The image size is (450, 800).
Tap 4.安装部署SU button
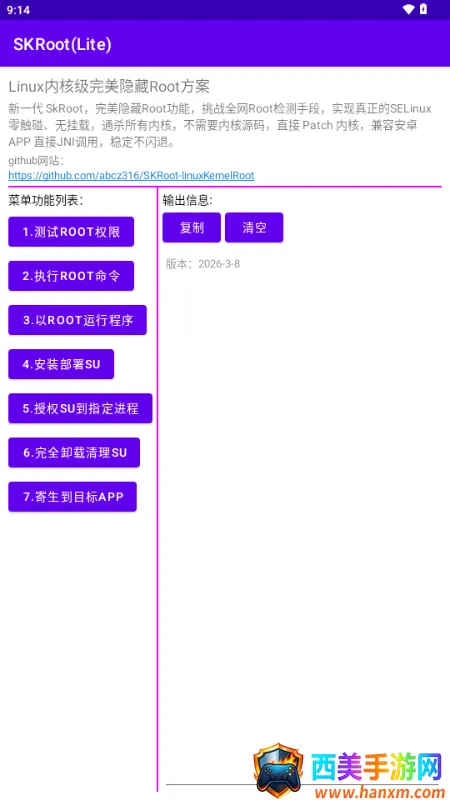click(61, 364)
